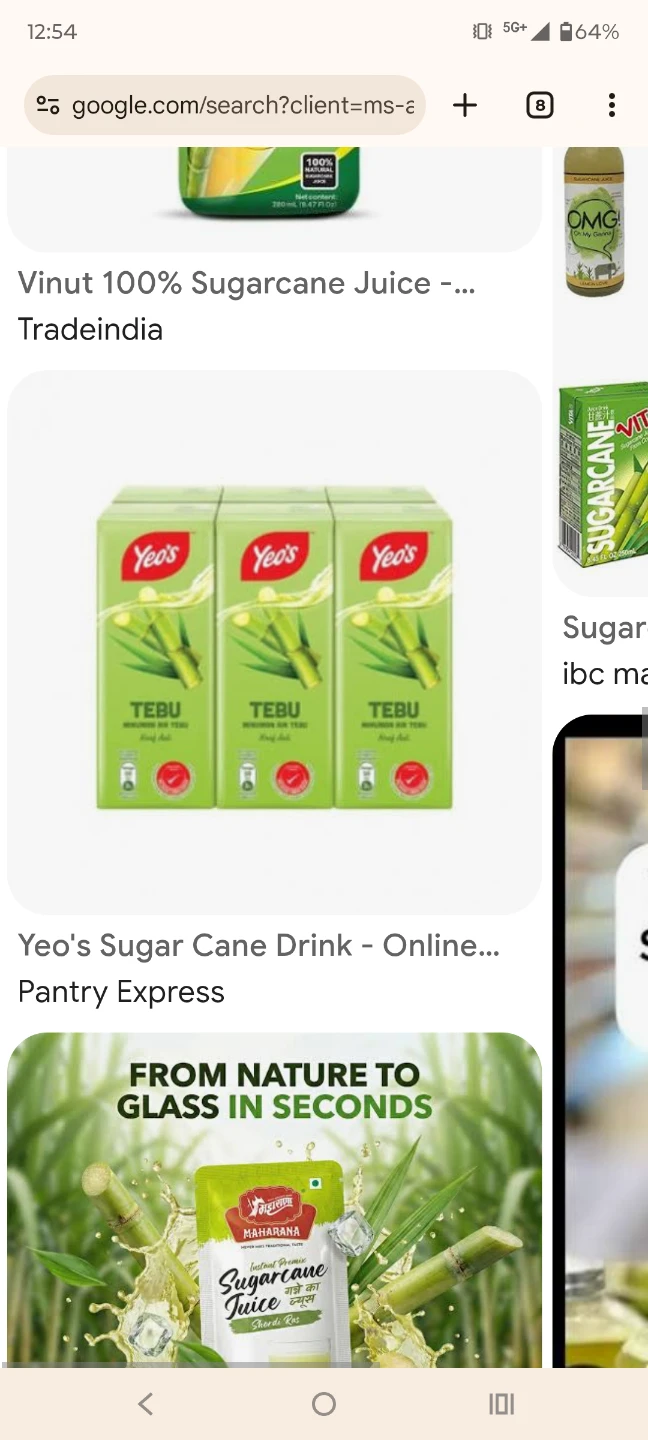This screenshot has height=1440, width=648.
Task: Open the OMG sugarcane bottle image
Action: pyautogui.click(x=600, y=222)
